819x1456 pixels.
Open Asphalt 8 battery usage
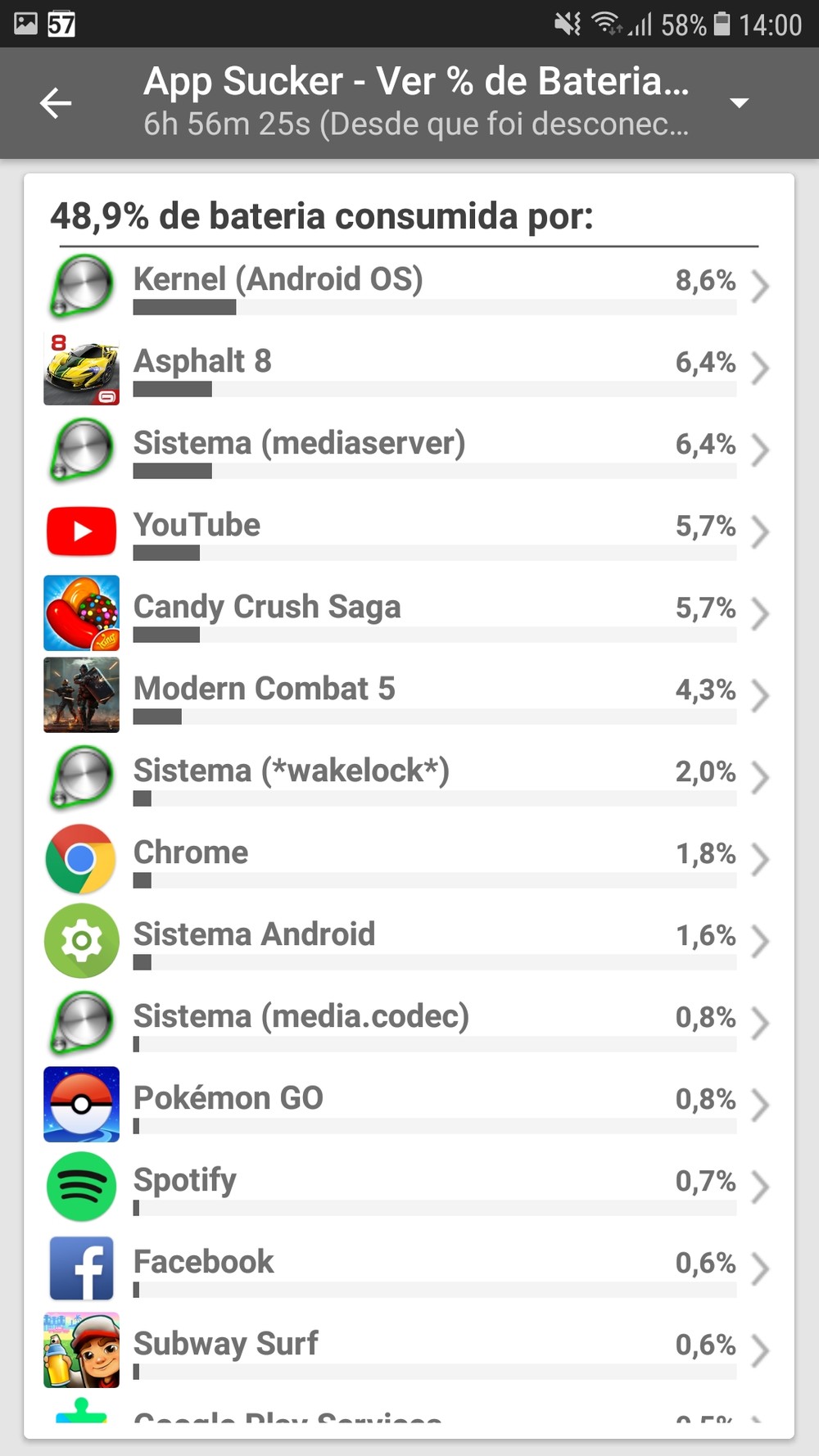pyautogui.click(x=408, y=368)
